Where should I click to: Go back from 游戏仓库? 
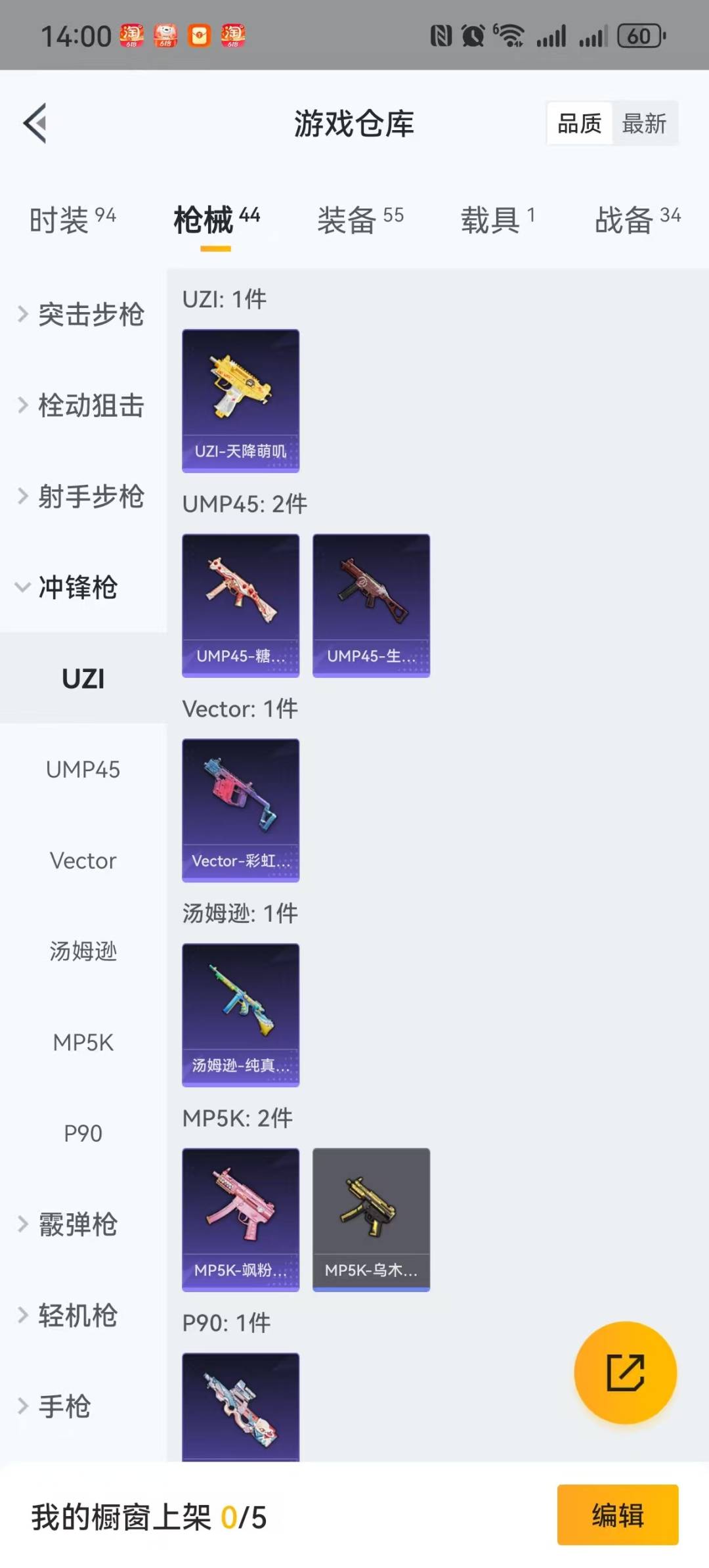tap(35, 123)
